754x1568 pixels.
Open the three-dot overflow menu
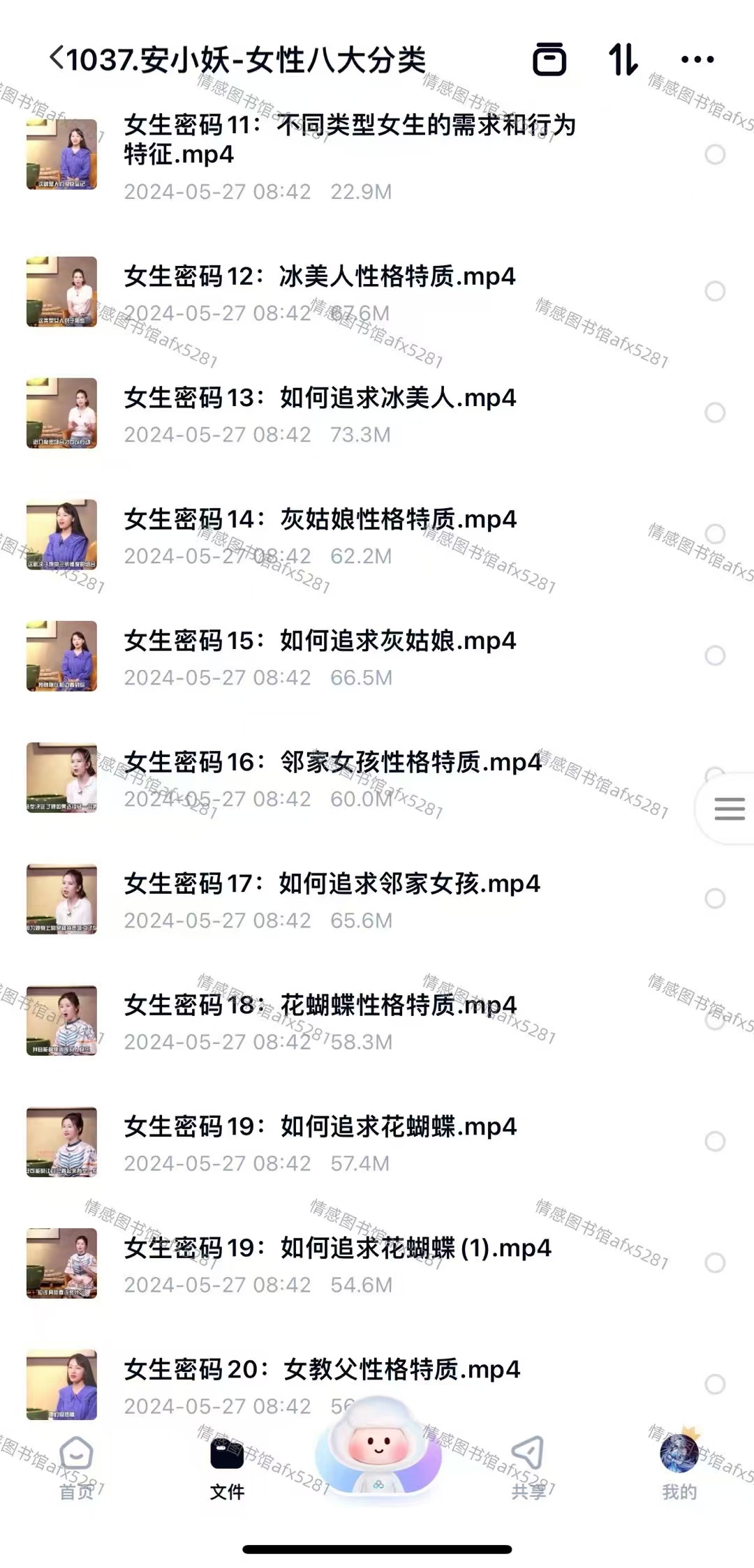click(x=697, y=59)
